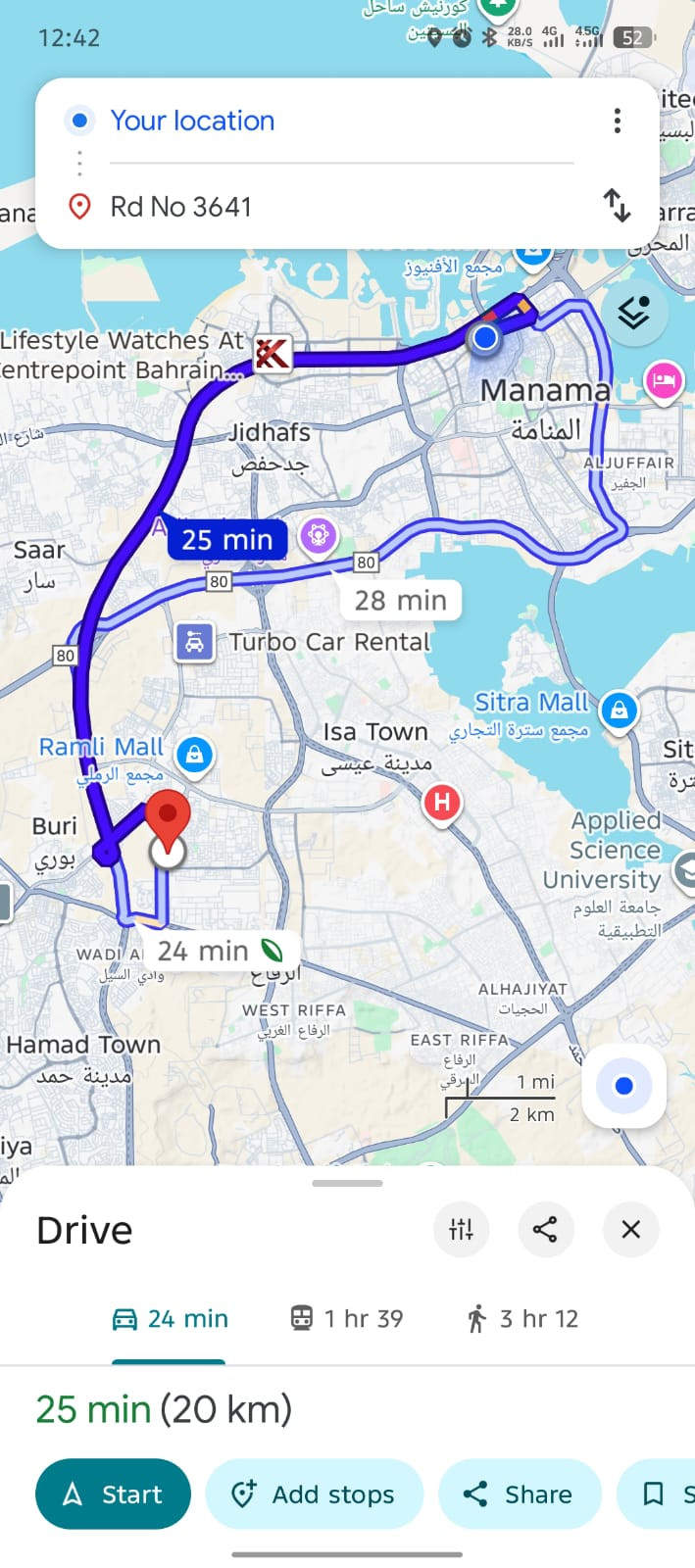Switch to the driving 24 min tab
The image size is (695, 1568).
(170, 1319)
